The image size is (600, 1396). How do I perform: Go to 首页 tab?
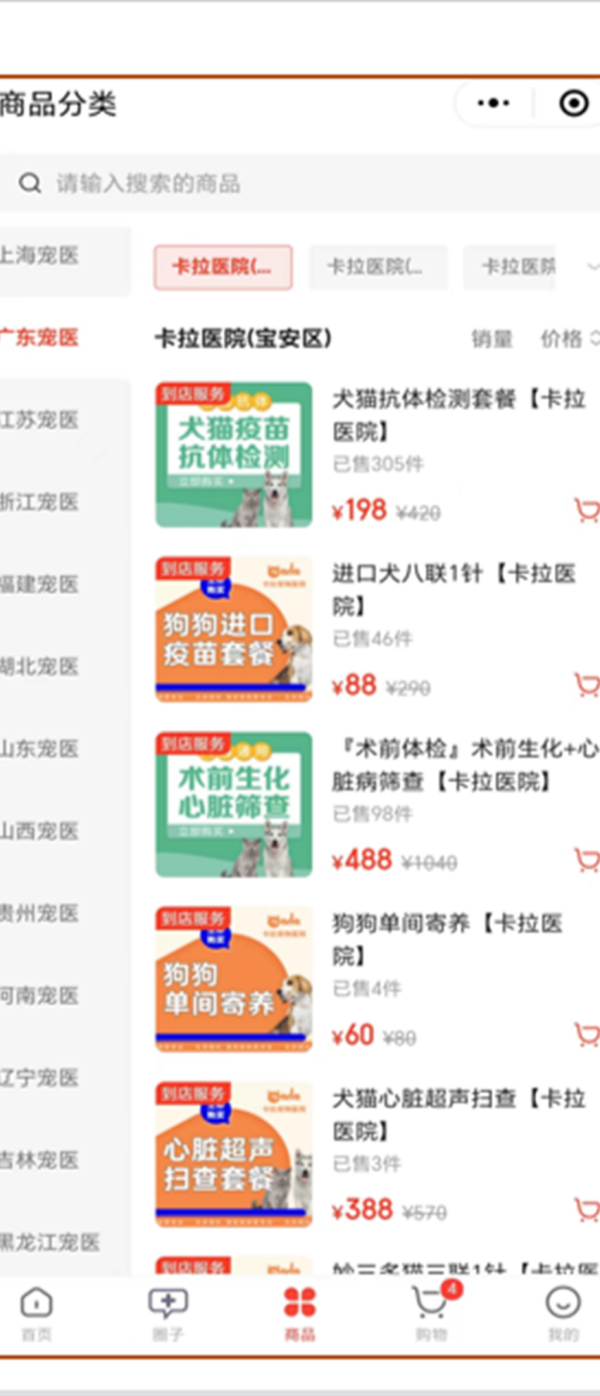(x=37, y=1314)
